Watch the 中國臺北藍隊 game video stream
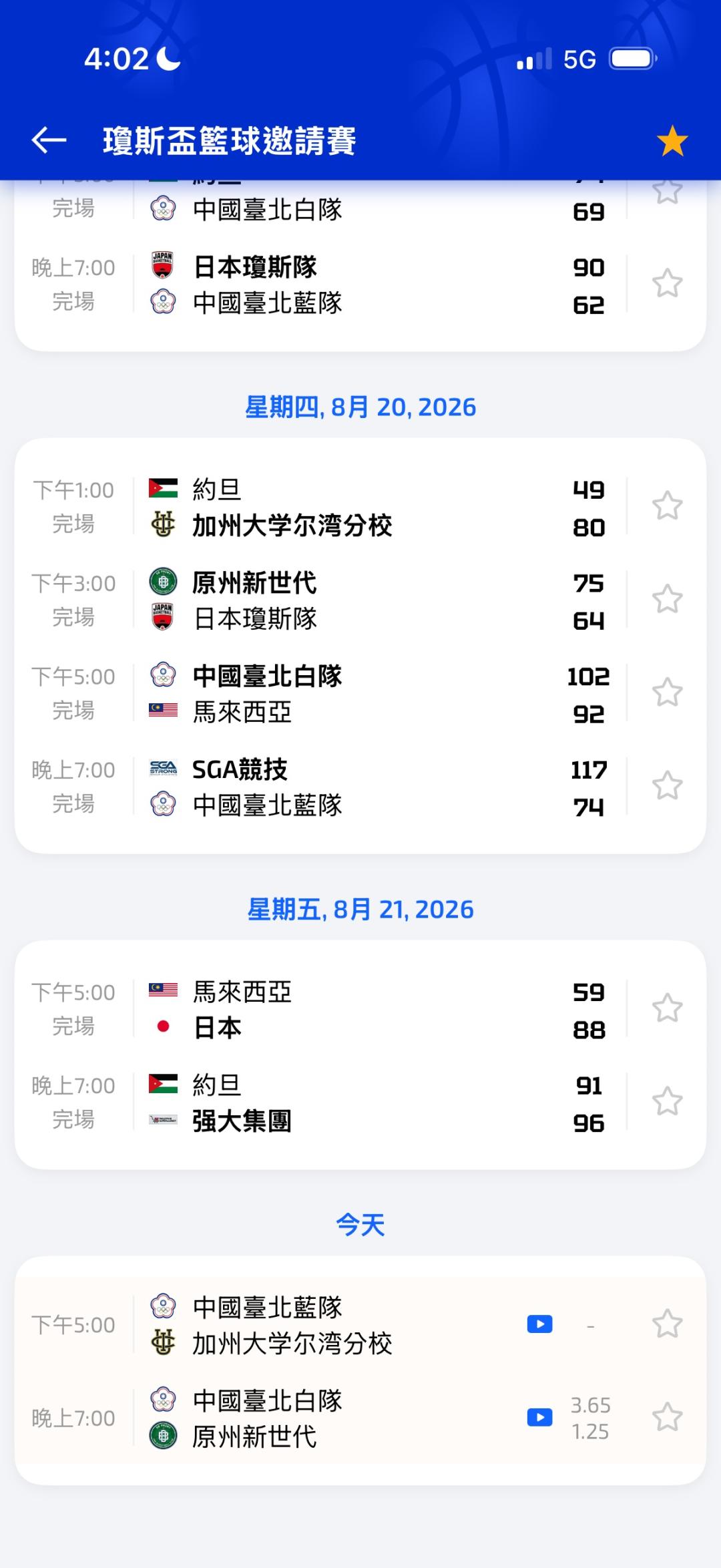Image resolution: width=721 pixels, height=1568 pixels. [539, 1324]
